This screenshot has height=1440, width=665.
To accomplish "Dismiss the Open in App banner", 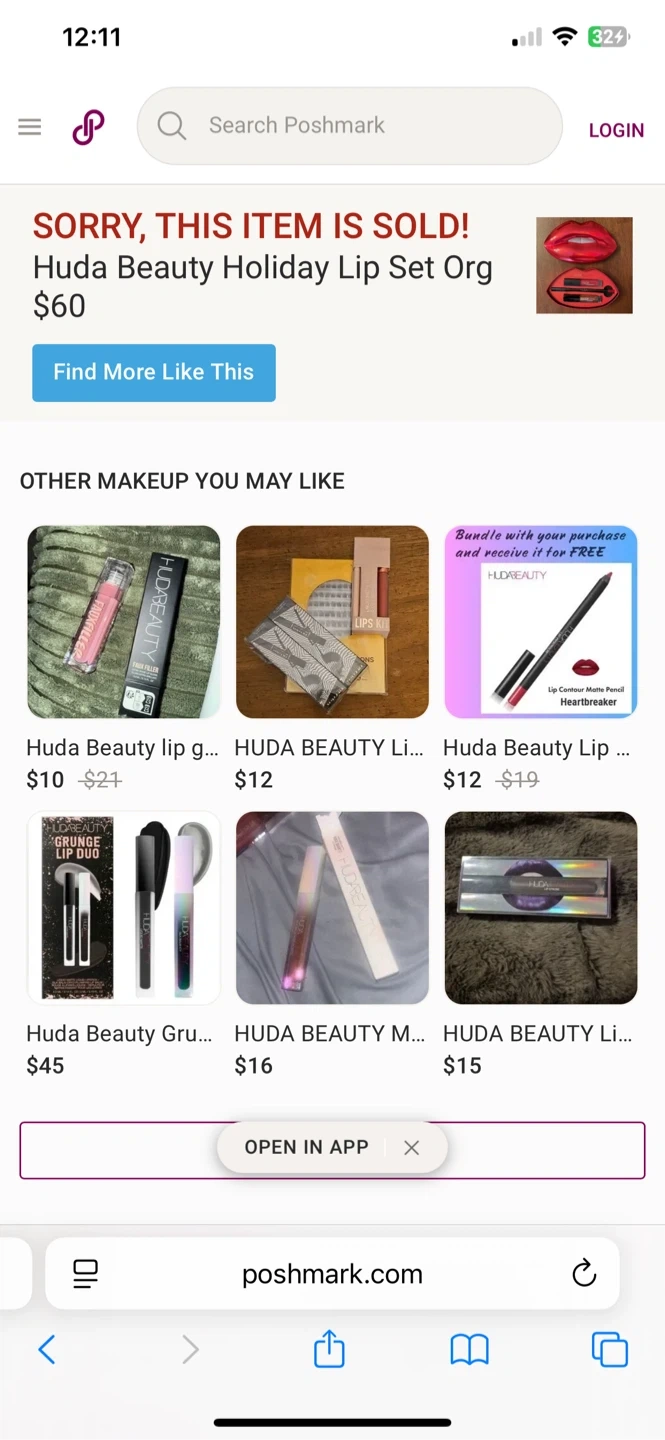I will (411, 1148).
